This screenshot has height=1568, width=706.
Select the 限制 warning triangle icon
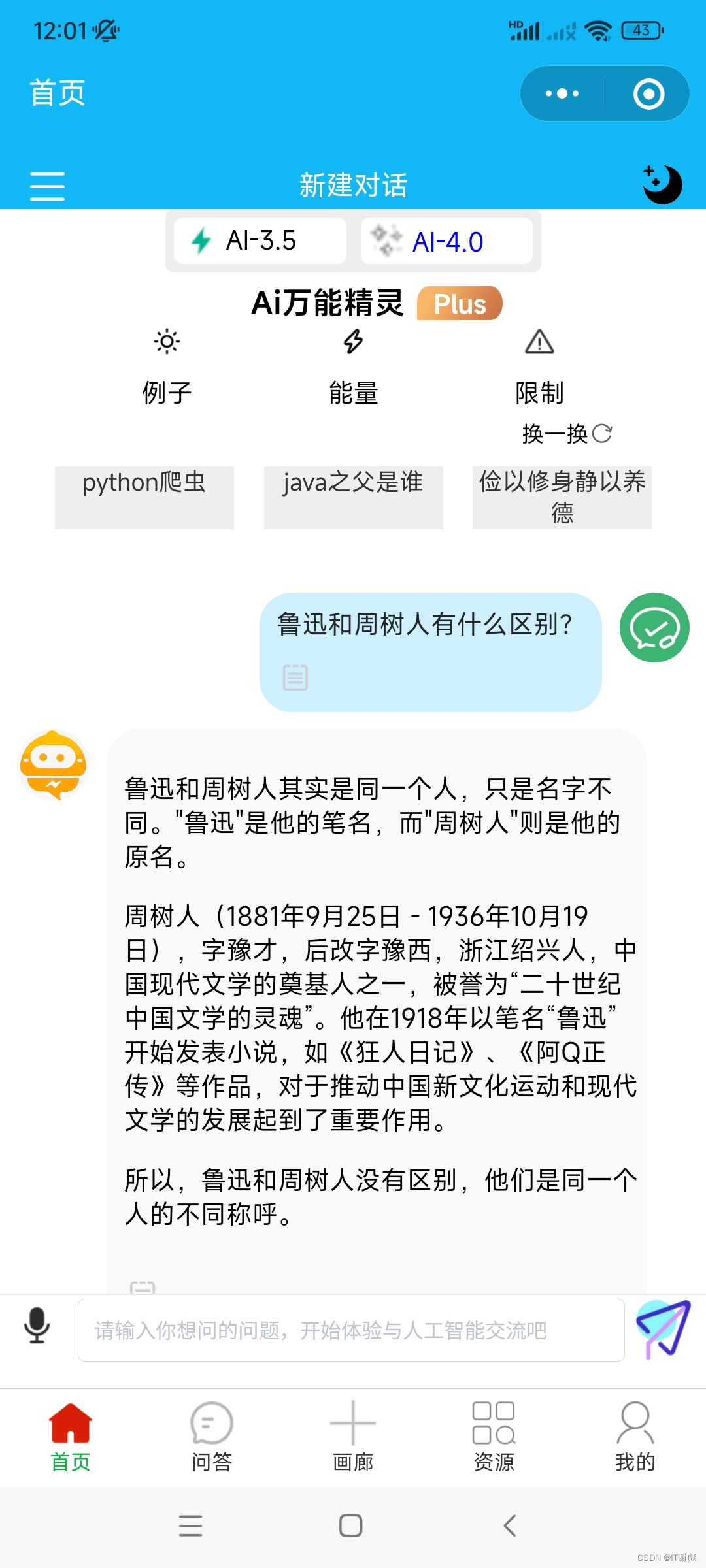pos(540,342)
